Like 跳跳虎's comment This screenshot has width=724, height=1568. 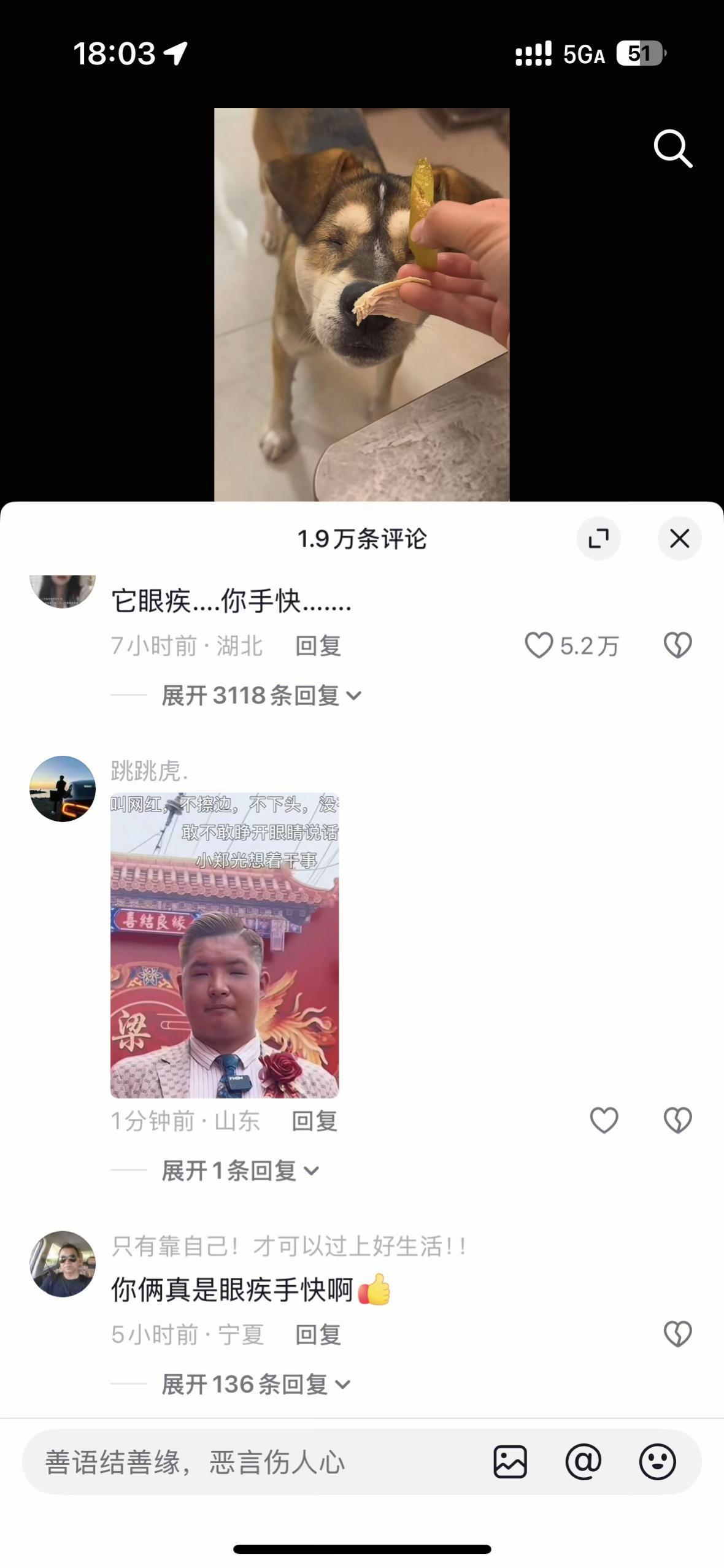point(604,1119)
